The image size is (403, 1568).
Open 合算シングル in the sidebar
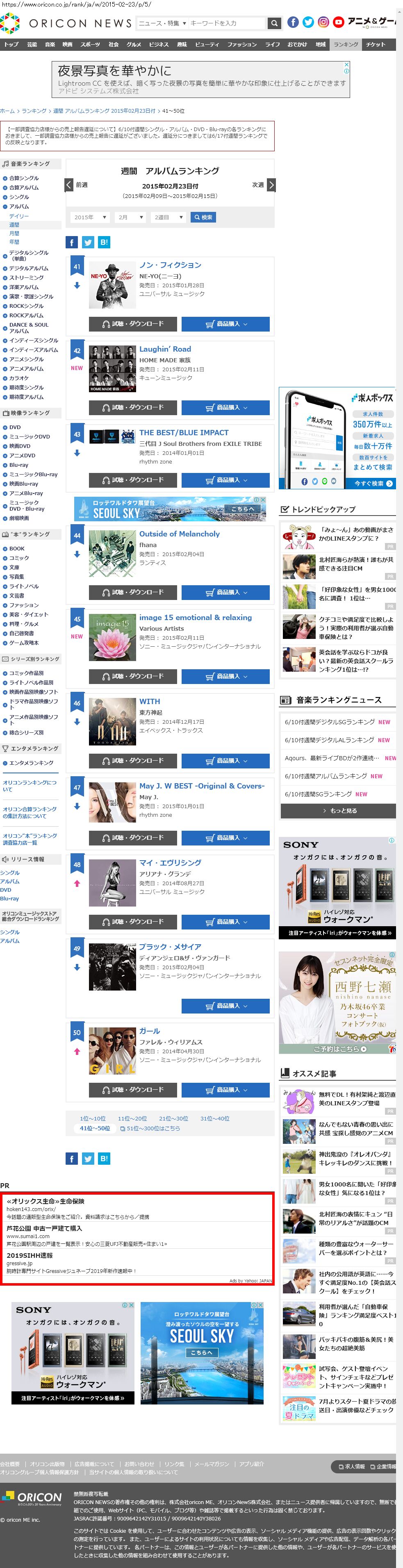click(x=24, y=178)
